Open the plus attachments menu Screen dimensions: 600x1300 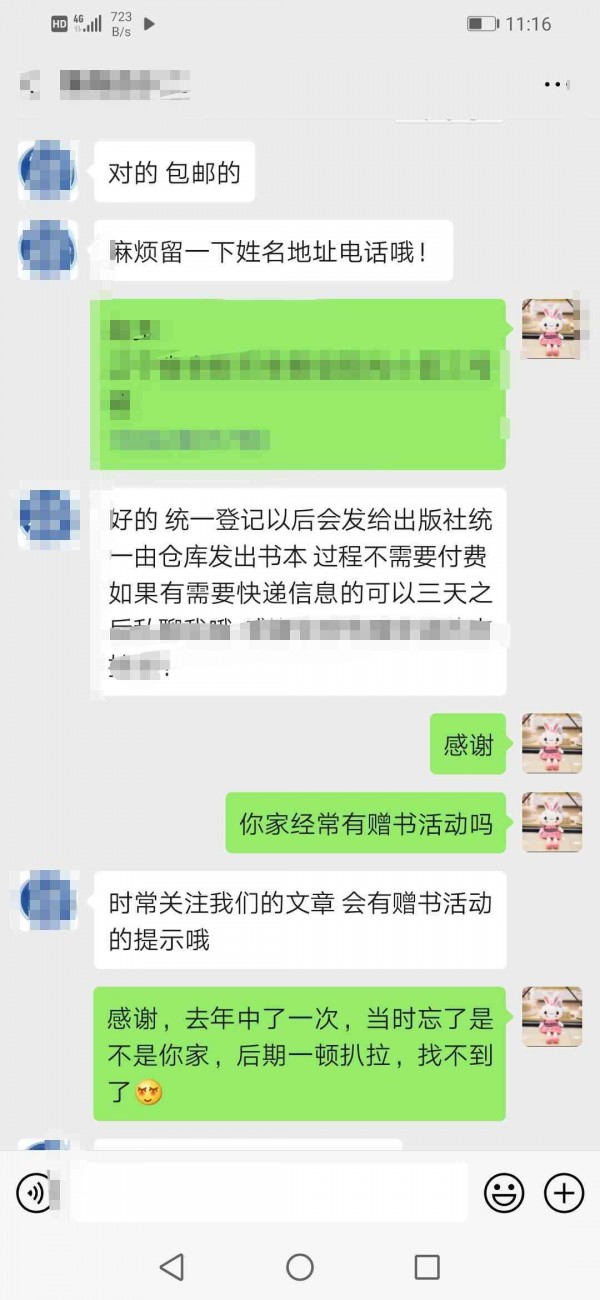pyautogui.click(x=564, y=1193)
